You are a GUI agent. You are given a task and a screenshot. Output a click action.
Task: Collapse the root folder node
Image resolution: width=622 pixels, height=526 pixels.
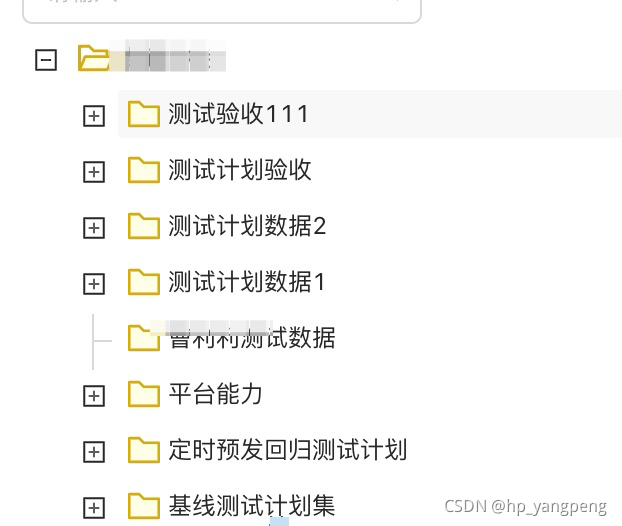coord(46,60)
